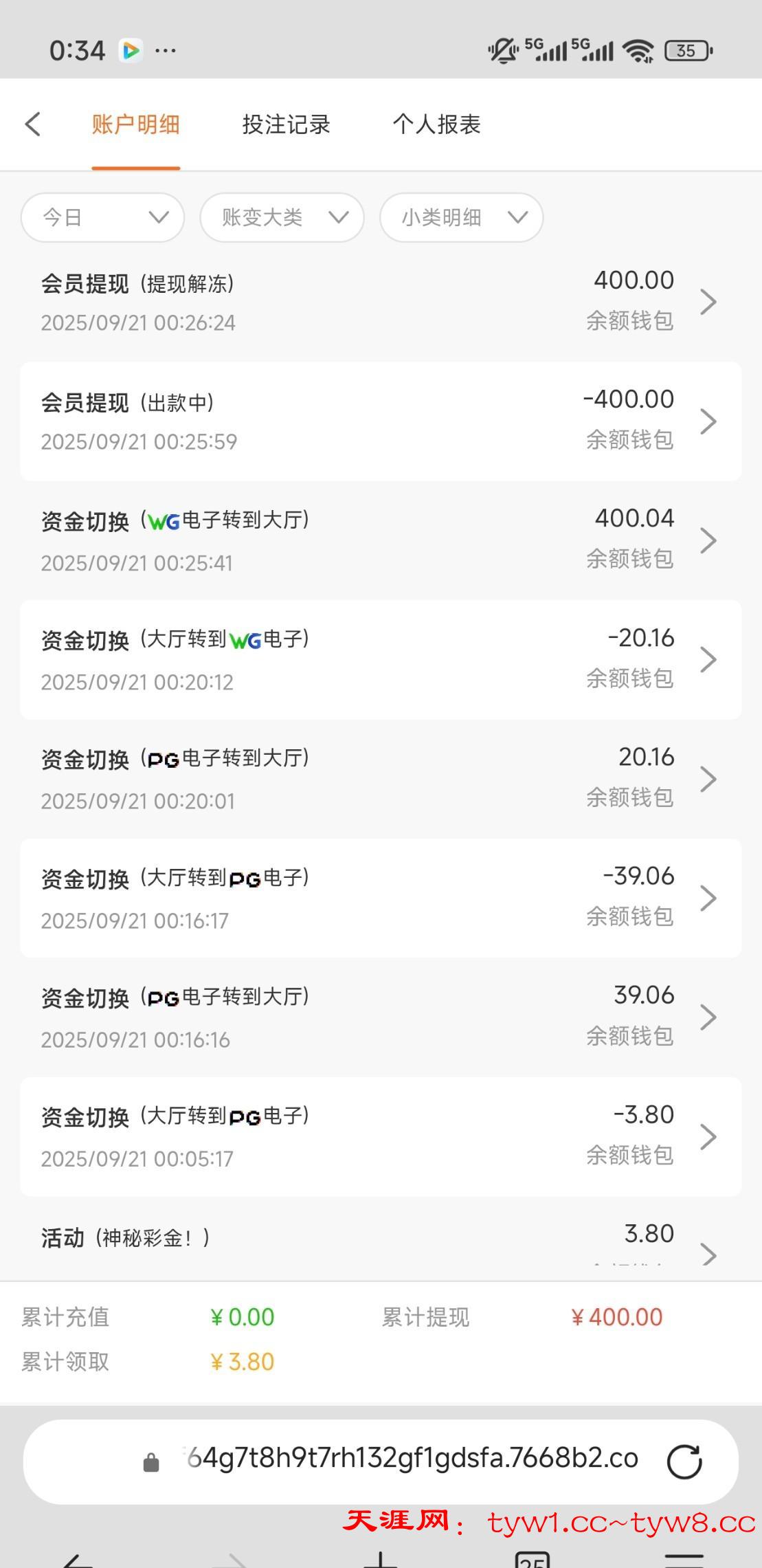Expand the 今日 date dropdown
The width and height of the screenshot is (762, 1568).
click(x=103, y=218)
